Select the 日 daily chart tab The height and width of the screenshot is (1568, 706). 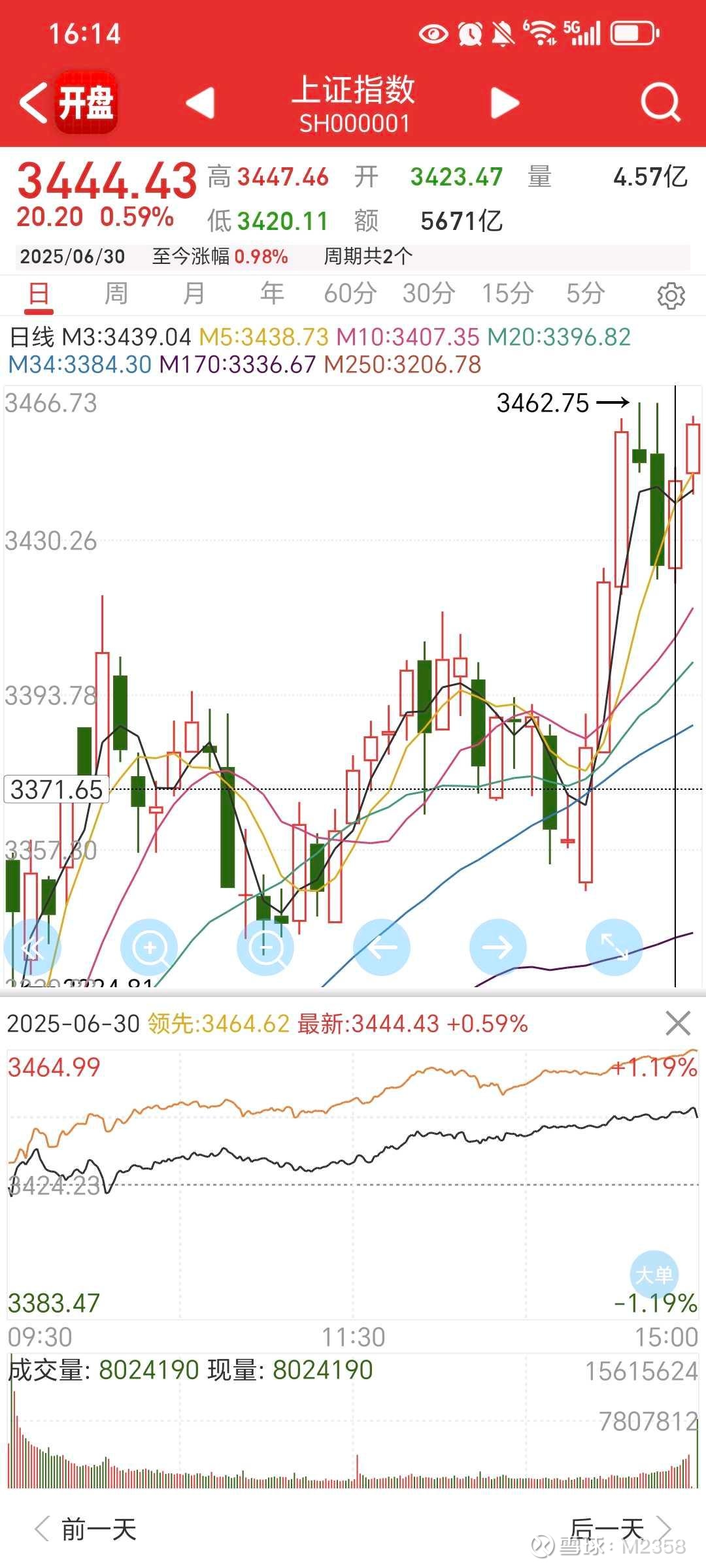click(39, 294)
